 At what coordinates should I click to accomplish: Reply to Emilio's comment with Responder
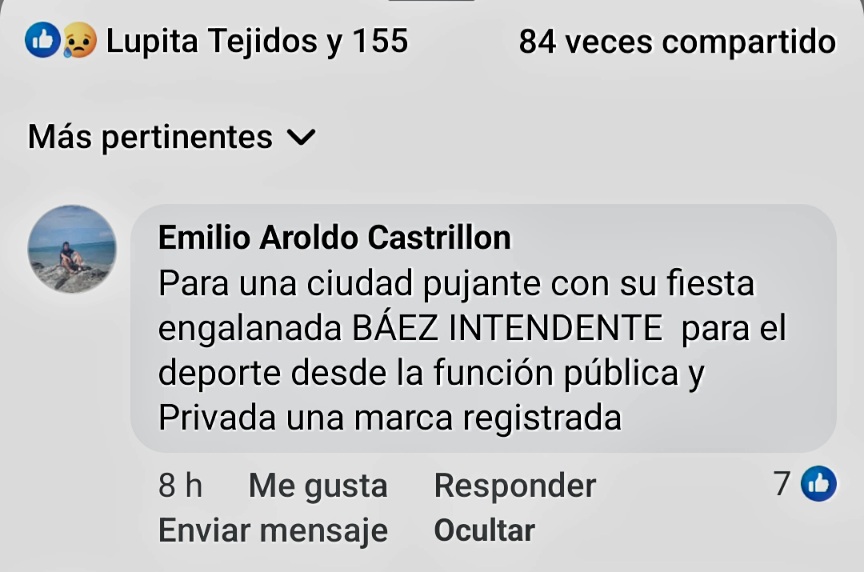click(x=515, y=486)
